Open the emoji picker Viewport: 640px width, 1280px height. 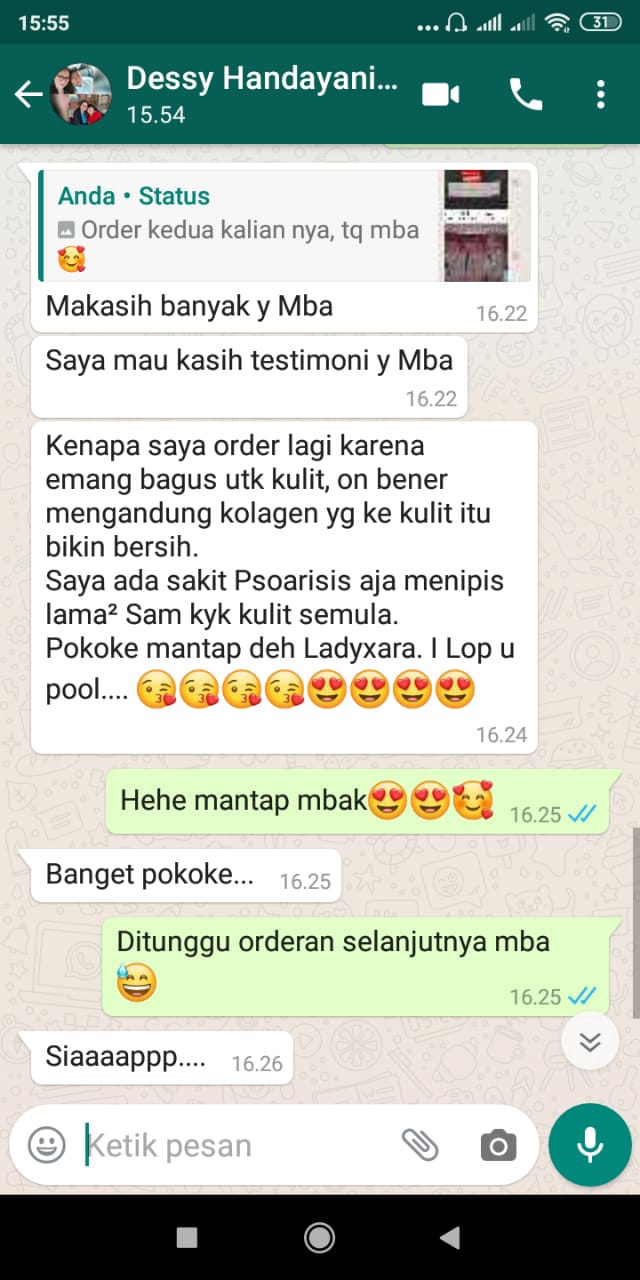46,1145
